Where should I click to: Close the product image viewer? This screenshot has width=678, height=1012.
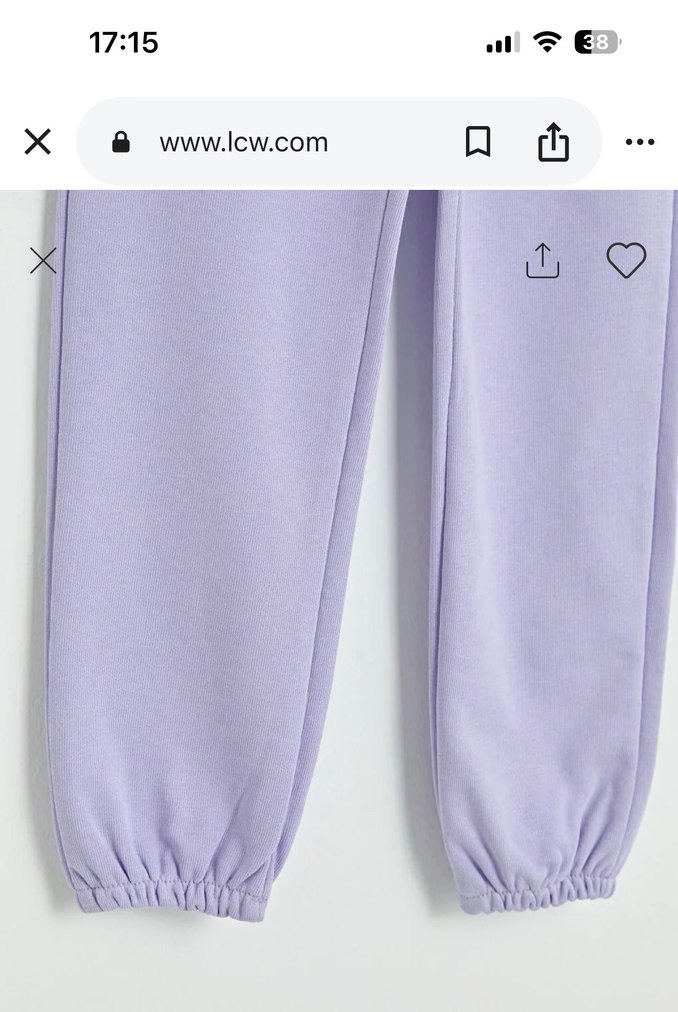click(43, 261)
